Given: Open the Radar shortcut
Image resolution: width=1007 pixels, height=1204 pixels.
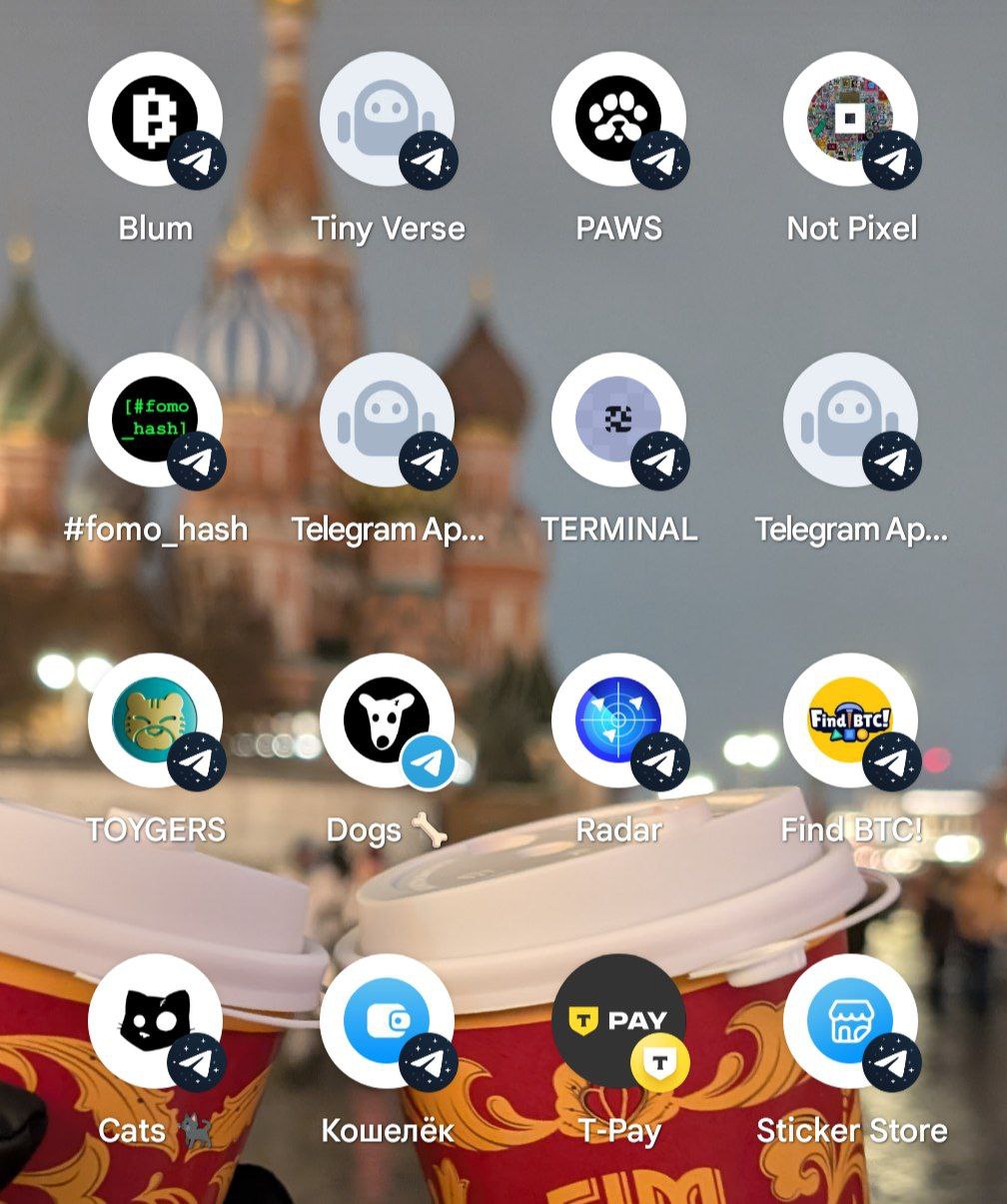Looking at the screenshot, I should point(618,720).
